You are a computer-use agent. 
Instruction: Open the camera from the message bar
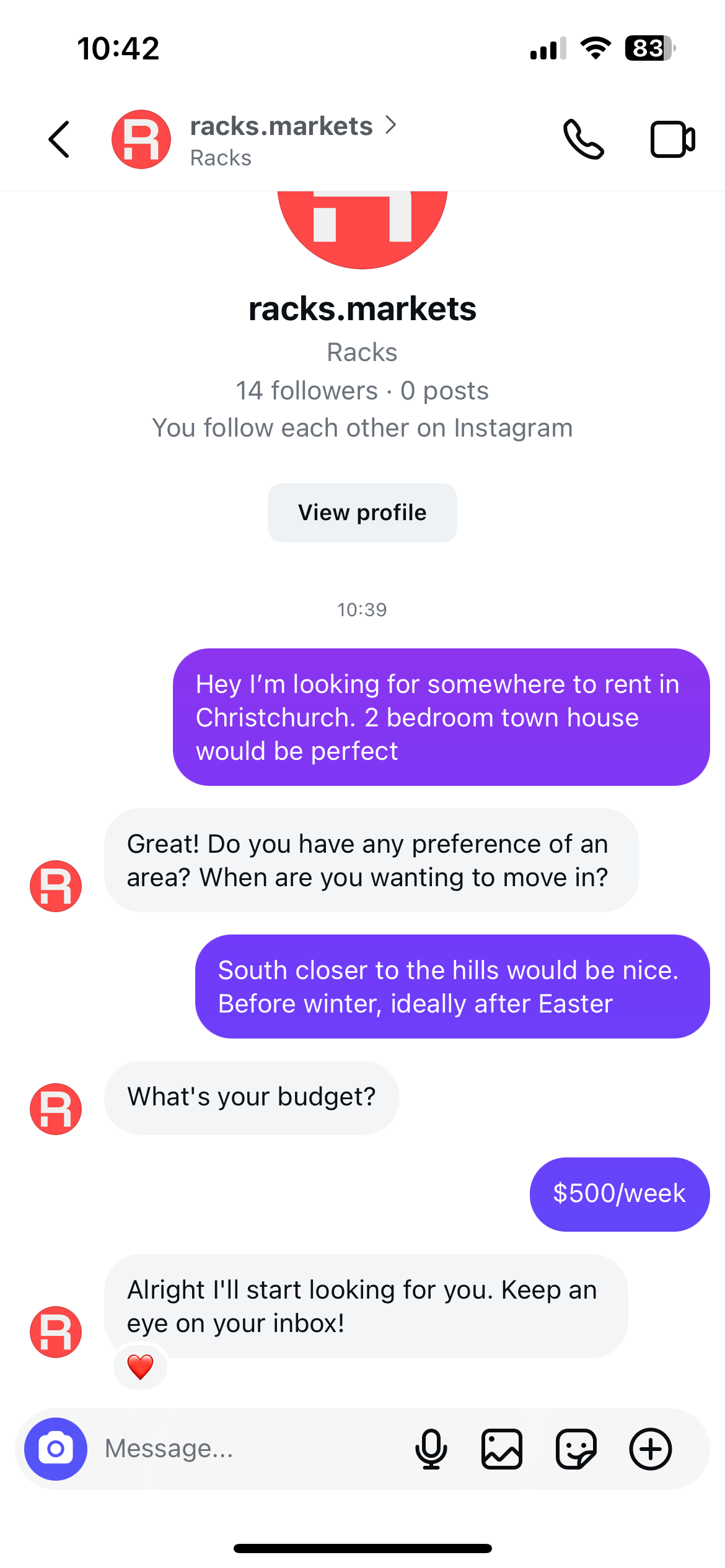point(56,1448)
